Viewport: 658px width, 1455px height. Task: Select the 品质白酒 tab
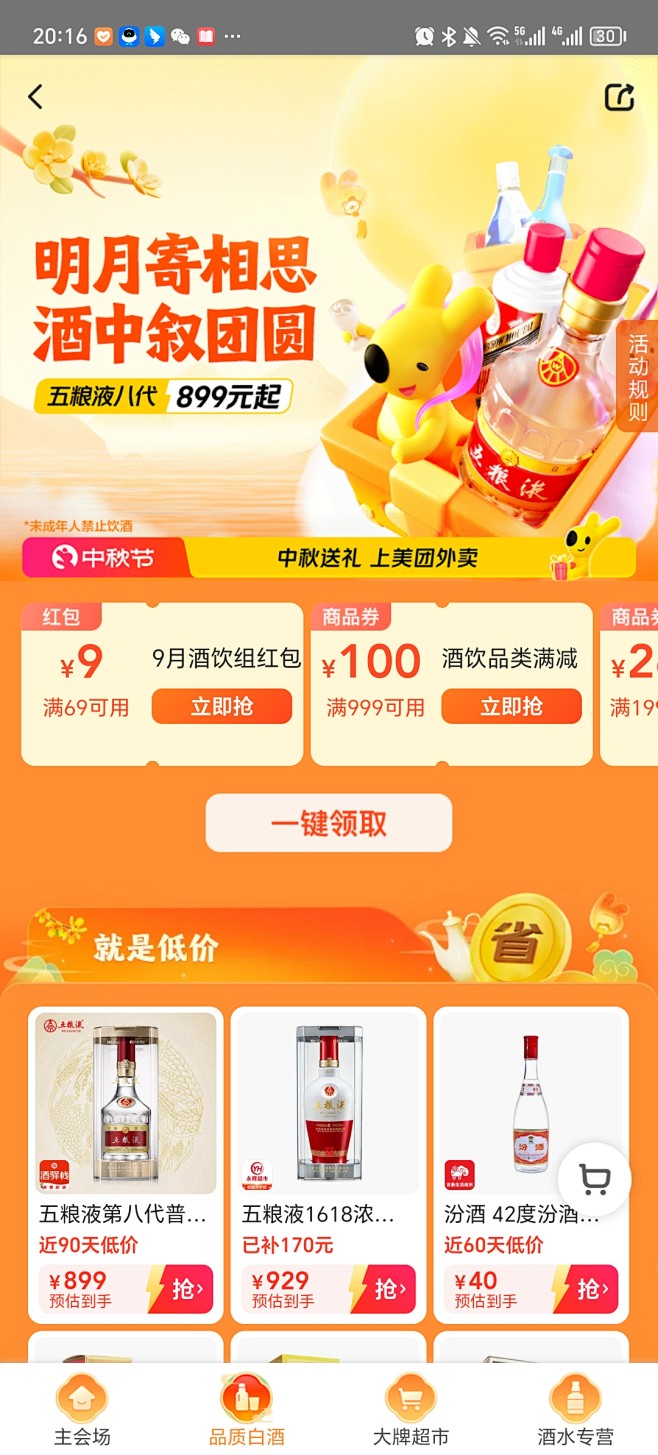click(247, 1410)
